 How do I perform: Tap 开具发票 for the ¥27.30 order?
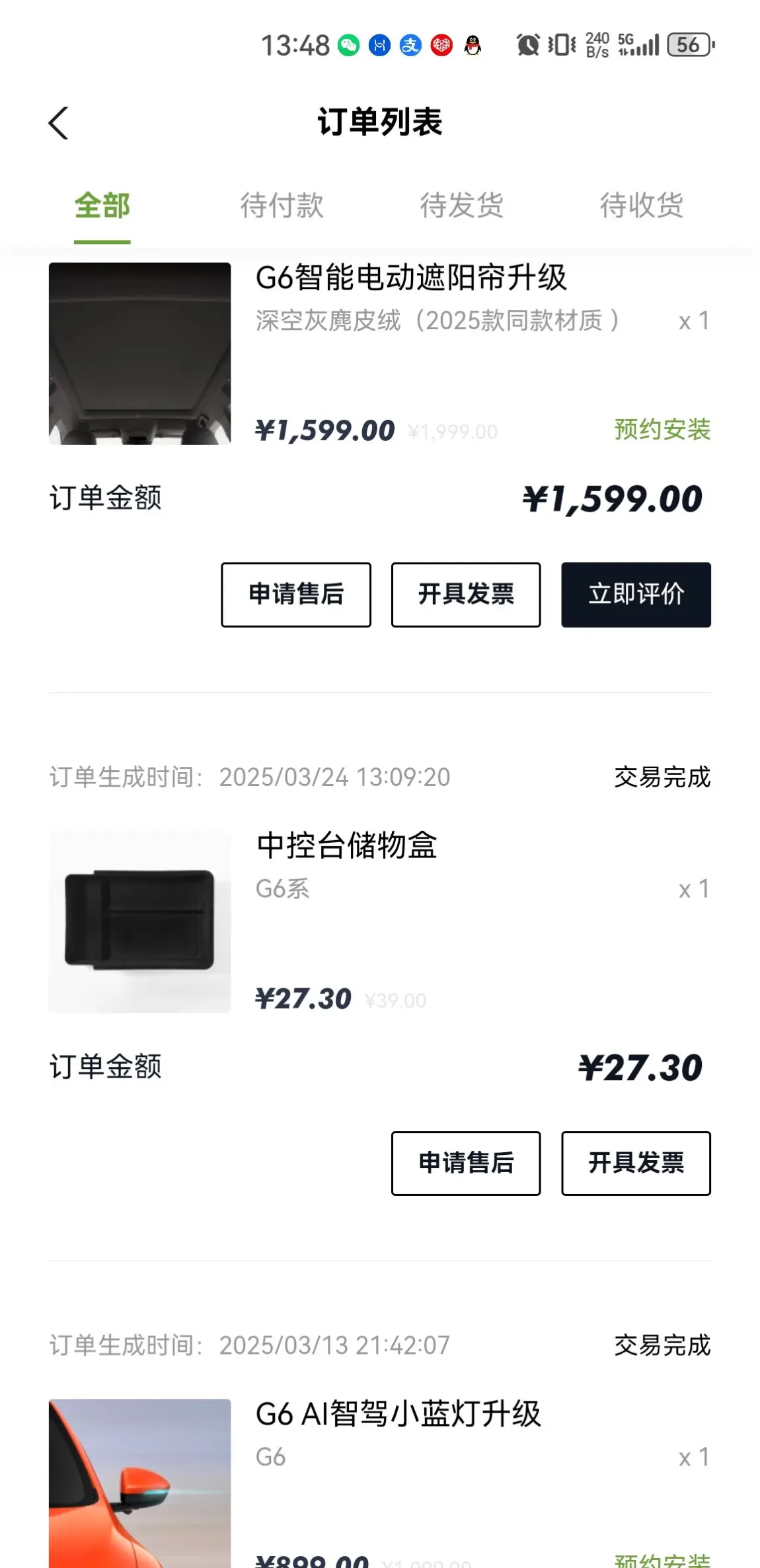click(x=636, y=1163)
